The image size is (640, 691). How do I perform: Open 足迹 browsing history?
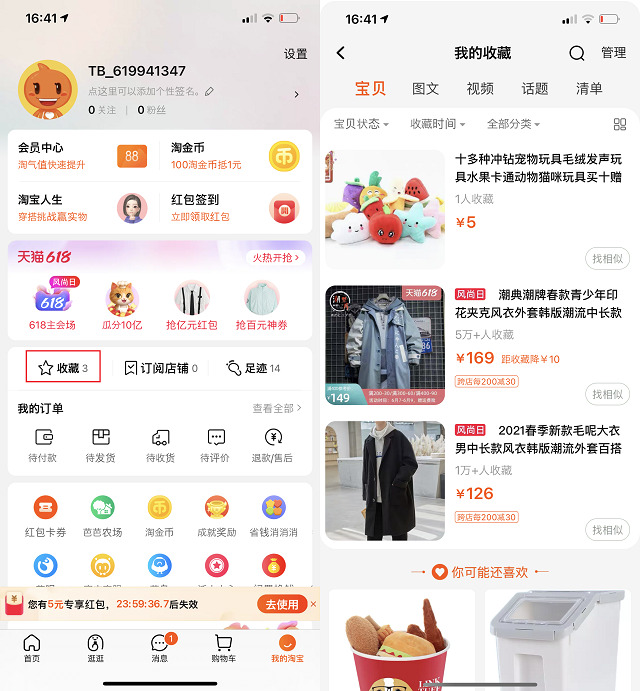pyautogui.click(x=254, y=368)
